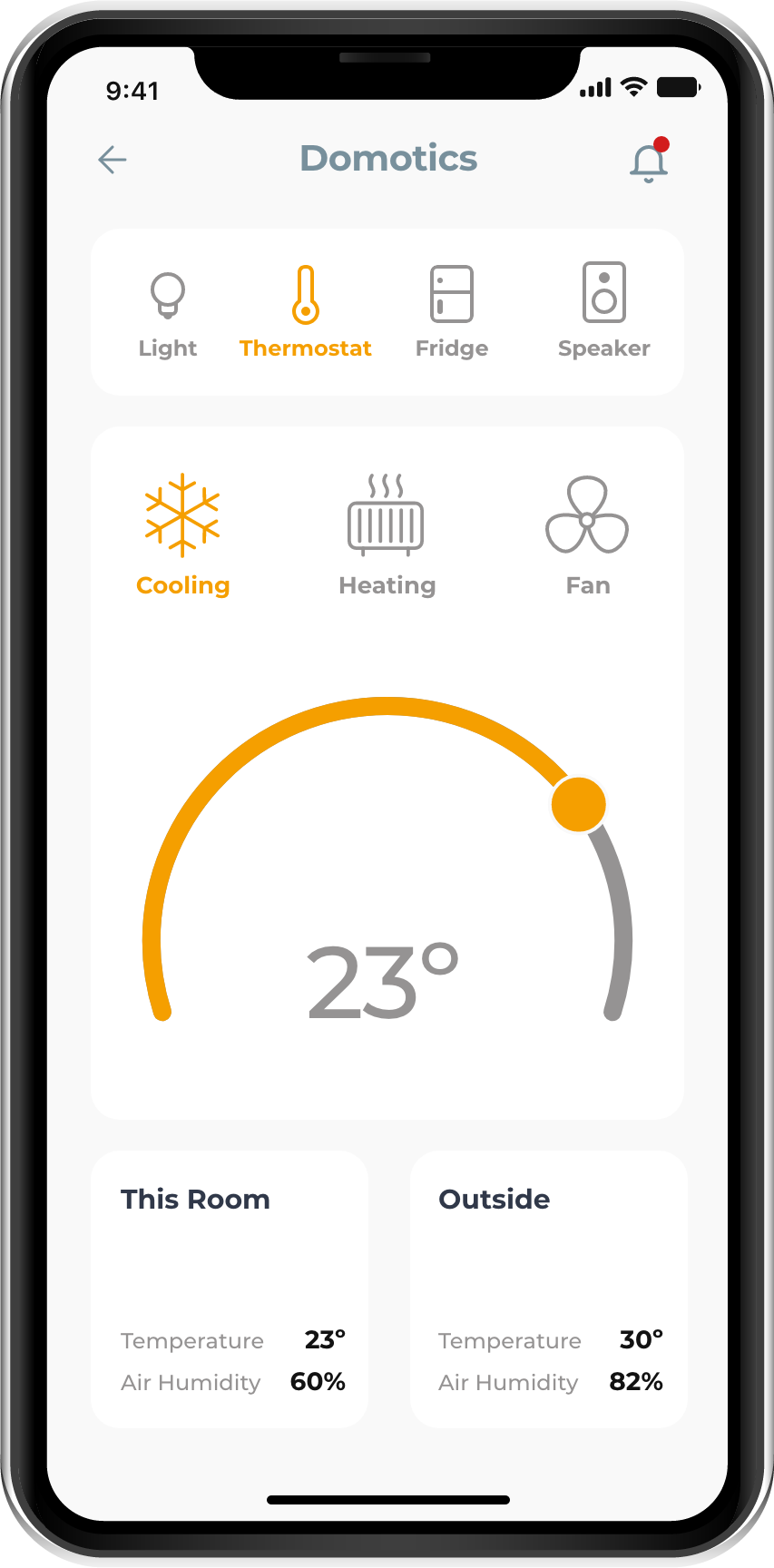The height and width of the screenshot is (1568, 774).
Task: Tap the orange temperature dial knob
Action: [x=579, y=804]
